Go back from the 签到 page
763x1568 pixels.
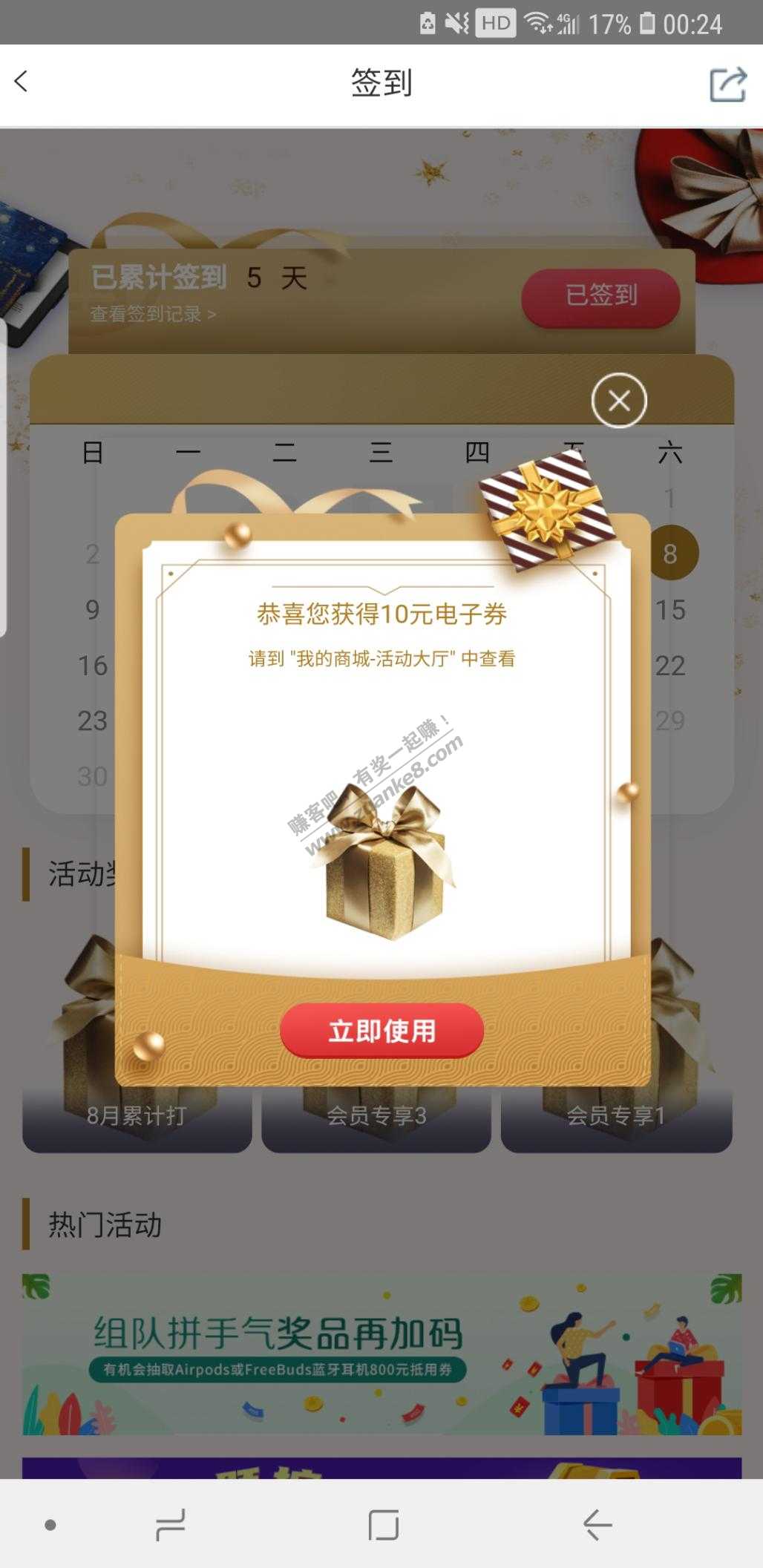[x=22, y=82]
